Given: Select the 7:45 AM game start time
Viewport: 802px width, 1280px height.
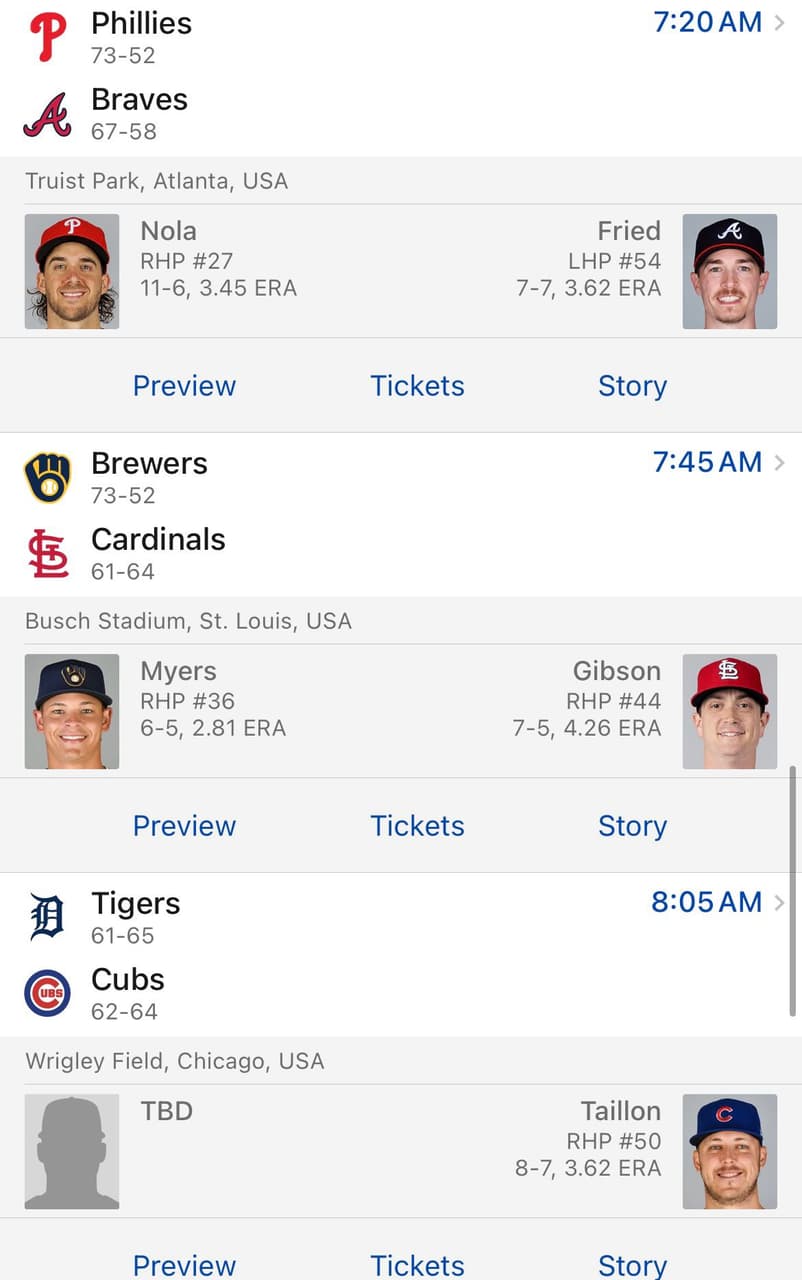Looking at the screenshot, I should click(x=707, y=462).
